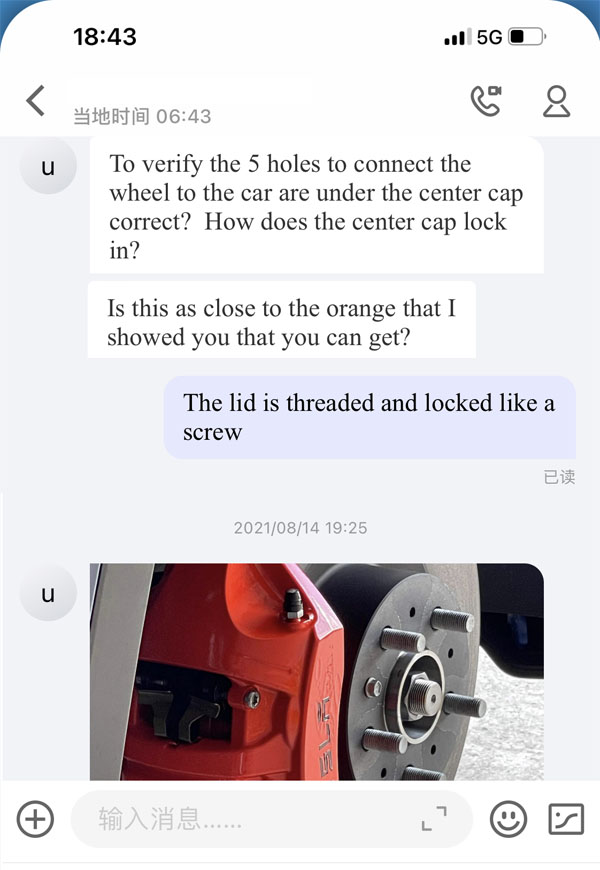This screenshot has height=870, width=600.
Task: Start a voice or video call
Action: (486, 101)
